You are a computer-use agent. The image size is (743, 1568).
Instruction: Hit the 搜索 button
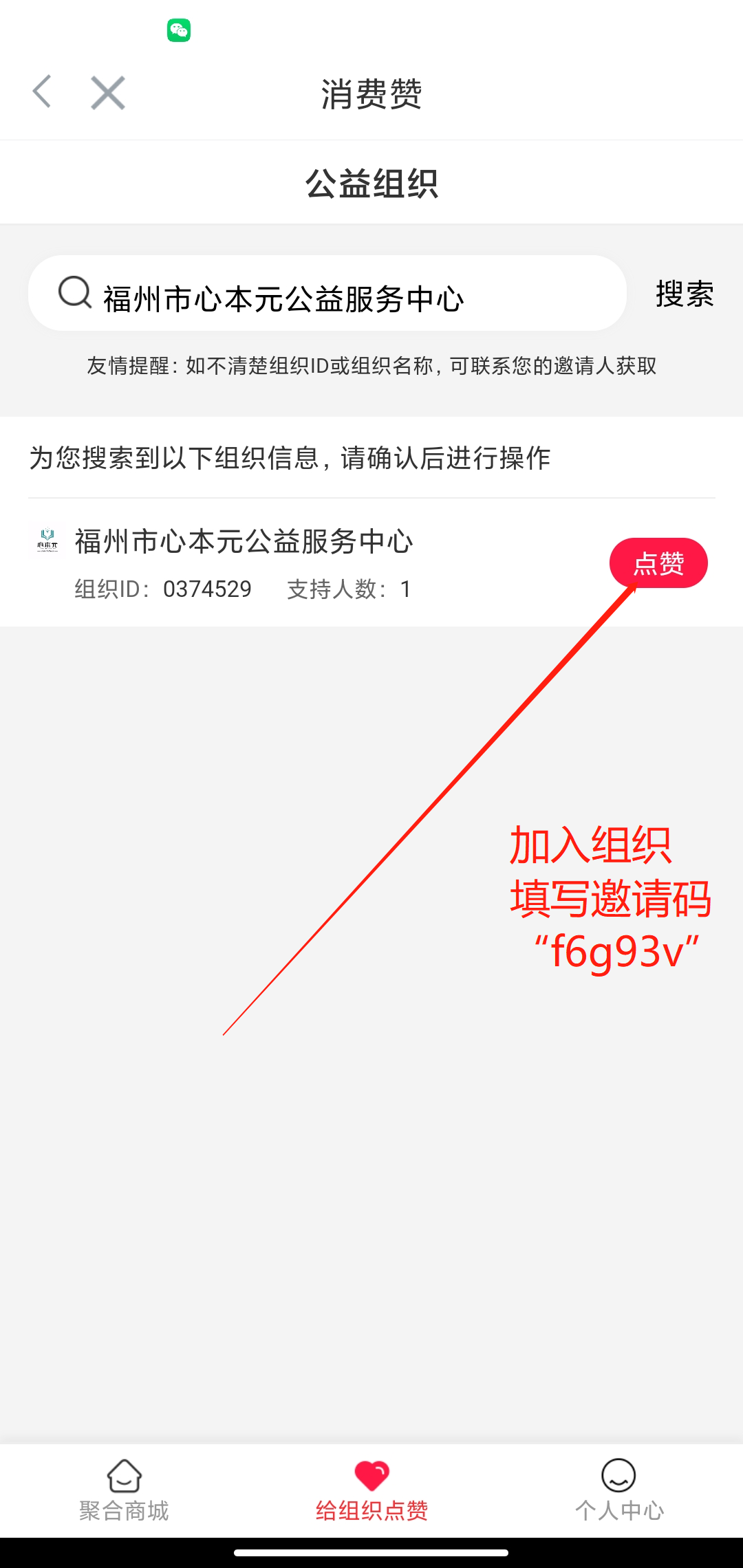click(x=684, y=294)
